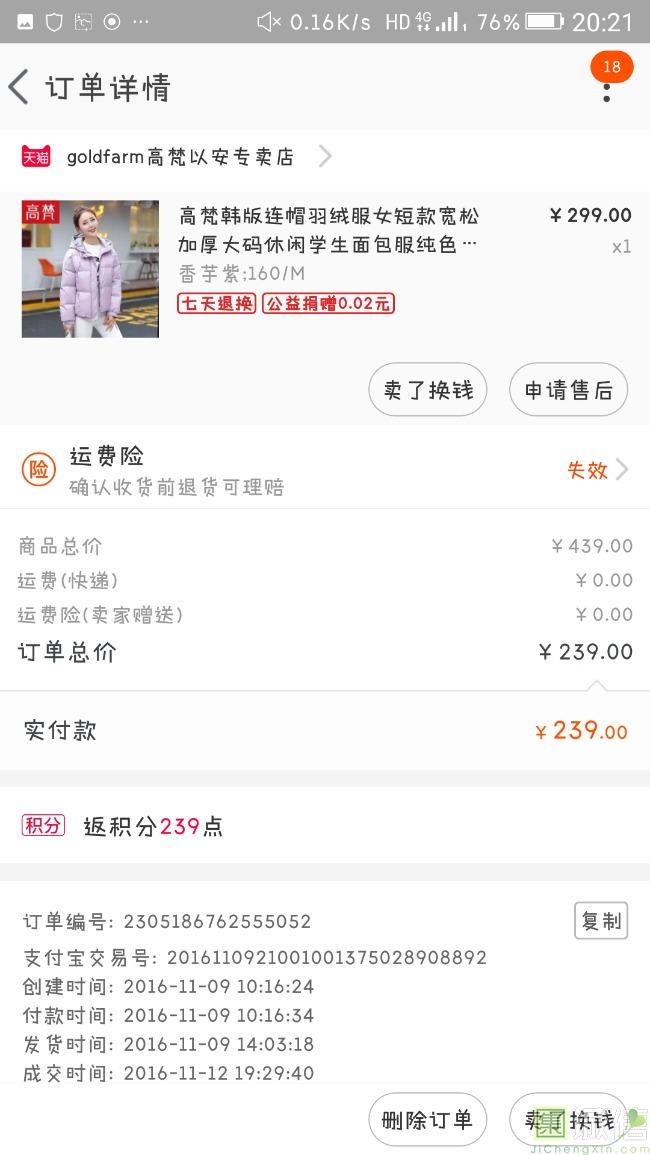650x1155 pixels.
Task: Open the overflow menu with 18 badge
Action: [x=606, y=89]
